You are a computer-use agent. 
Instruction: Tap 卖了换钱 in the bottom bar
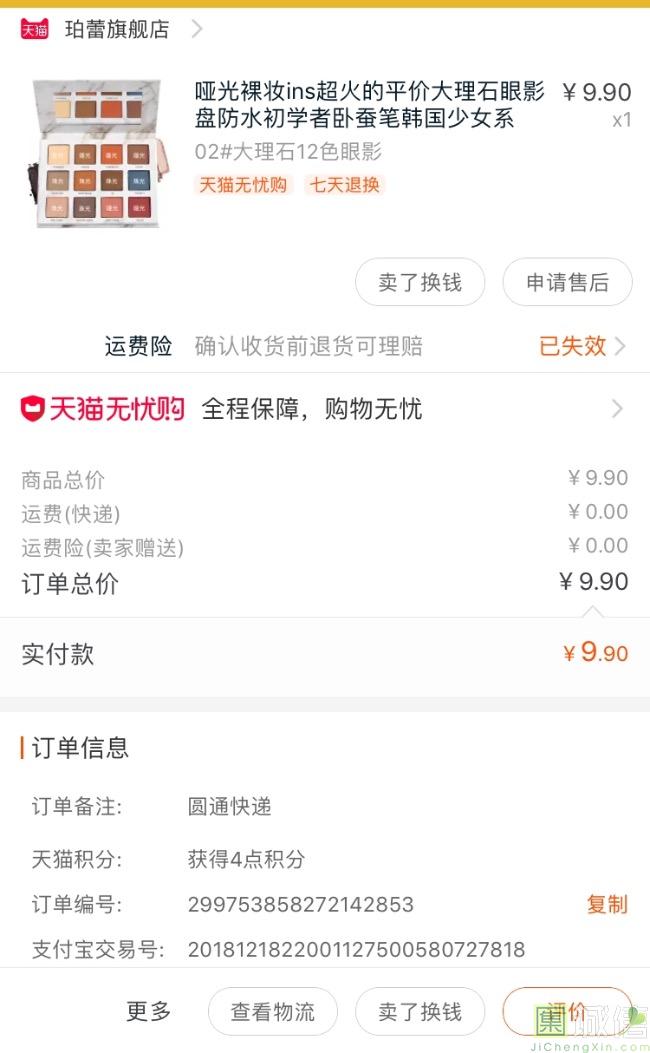click(x=420, y=1011)
